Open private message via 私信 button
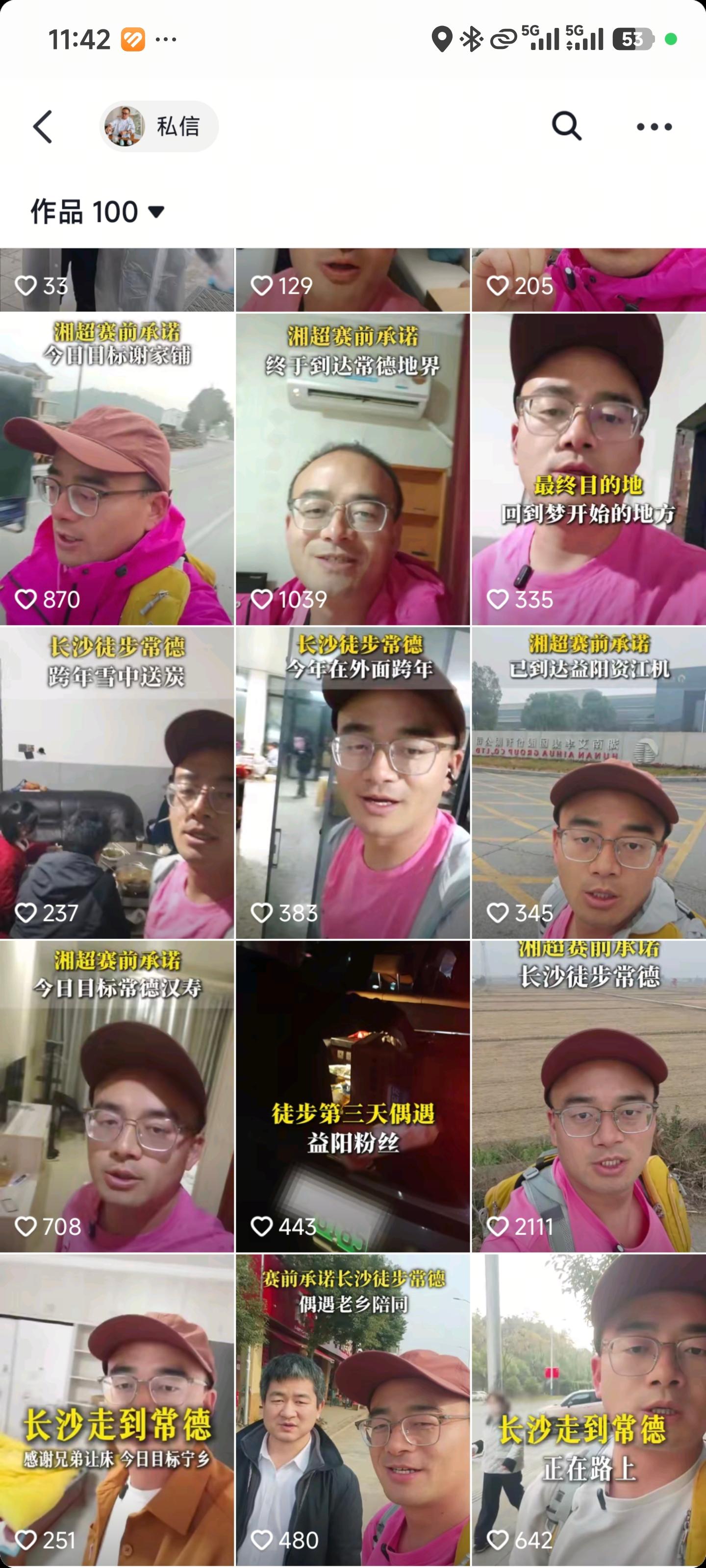Image resolution: width=706 pixels, height=1568 pixels. (159, 126)
